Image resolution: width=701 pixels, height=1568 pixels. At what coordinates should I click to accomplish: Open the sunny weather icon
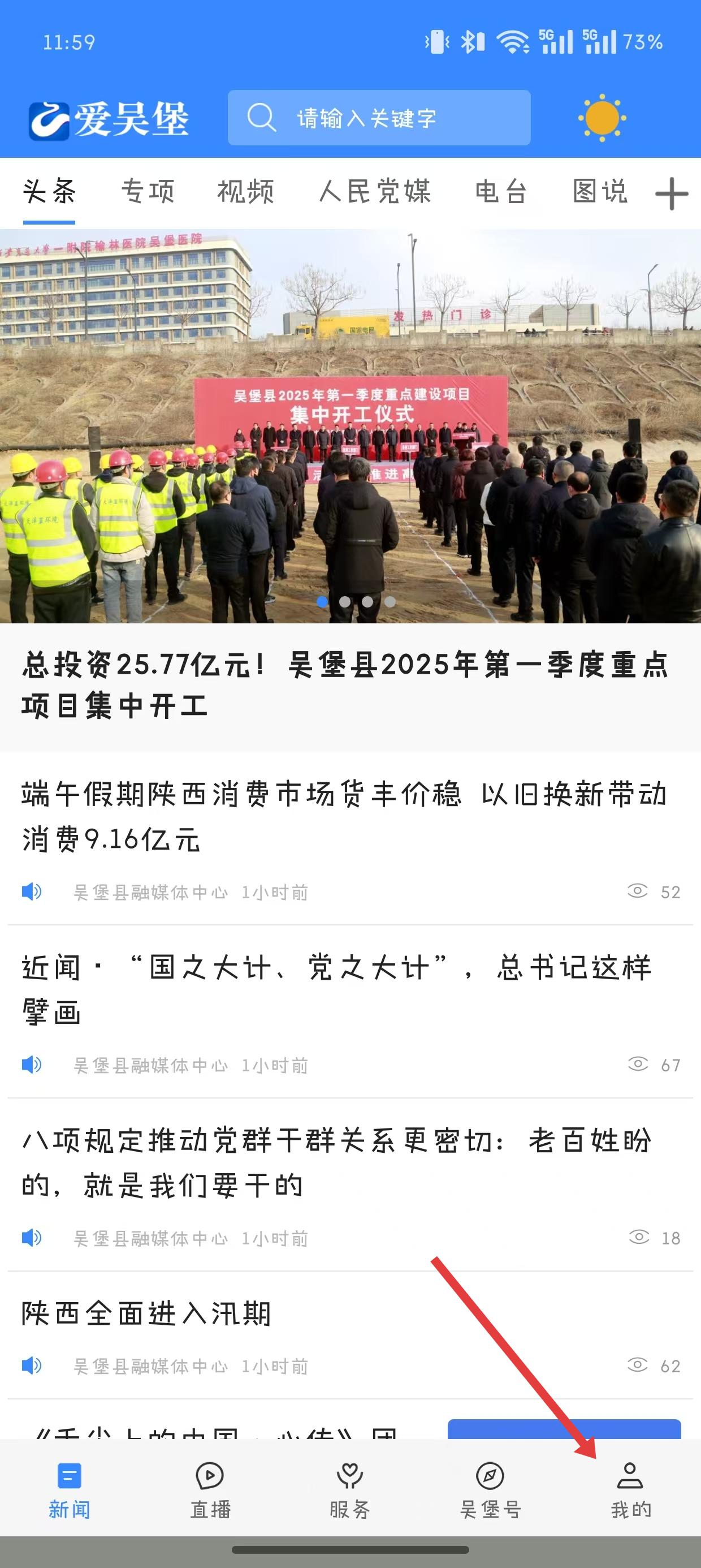pos(602,118)
